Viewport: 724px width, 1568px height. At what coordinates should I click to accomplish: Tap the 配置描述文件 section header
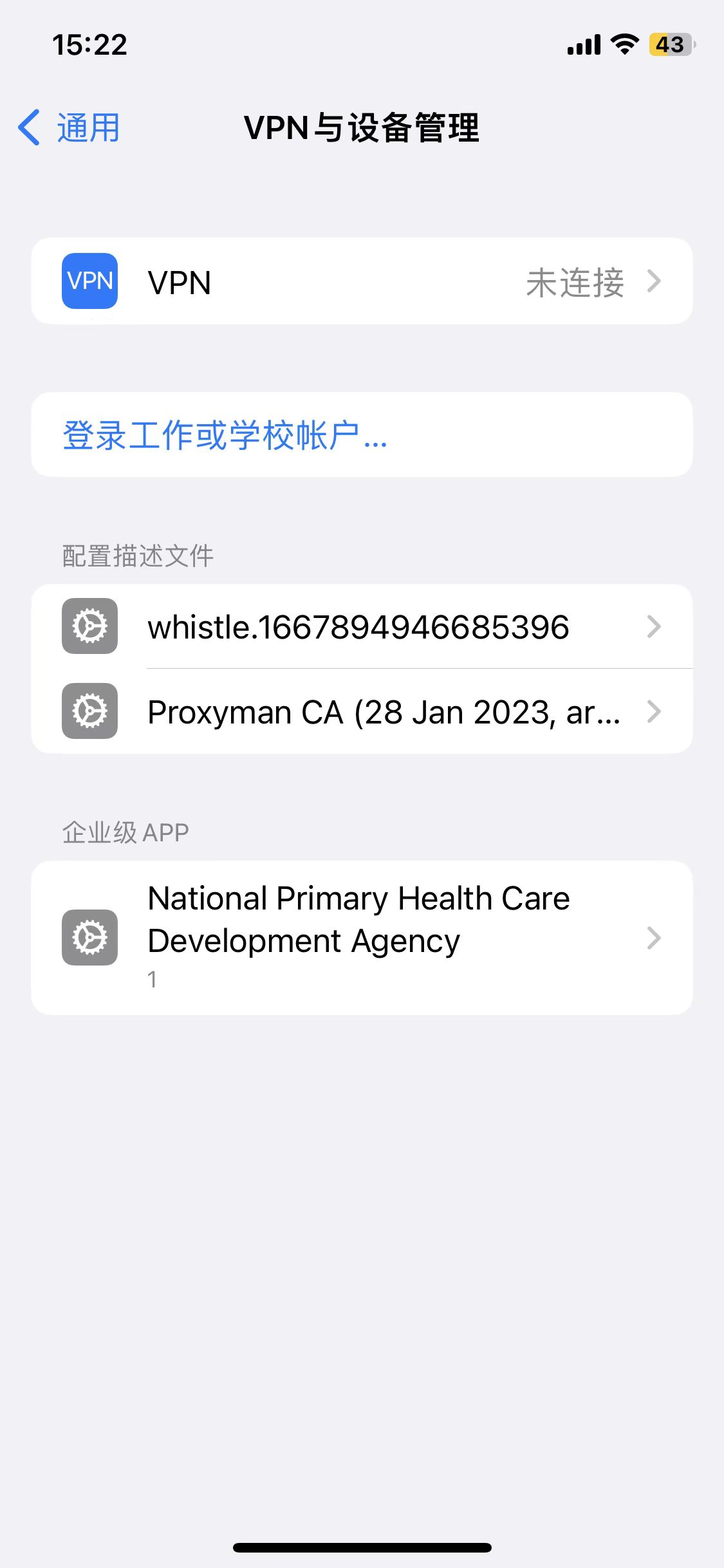(x=137, y=556)
